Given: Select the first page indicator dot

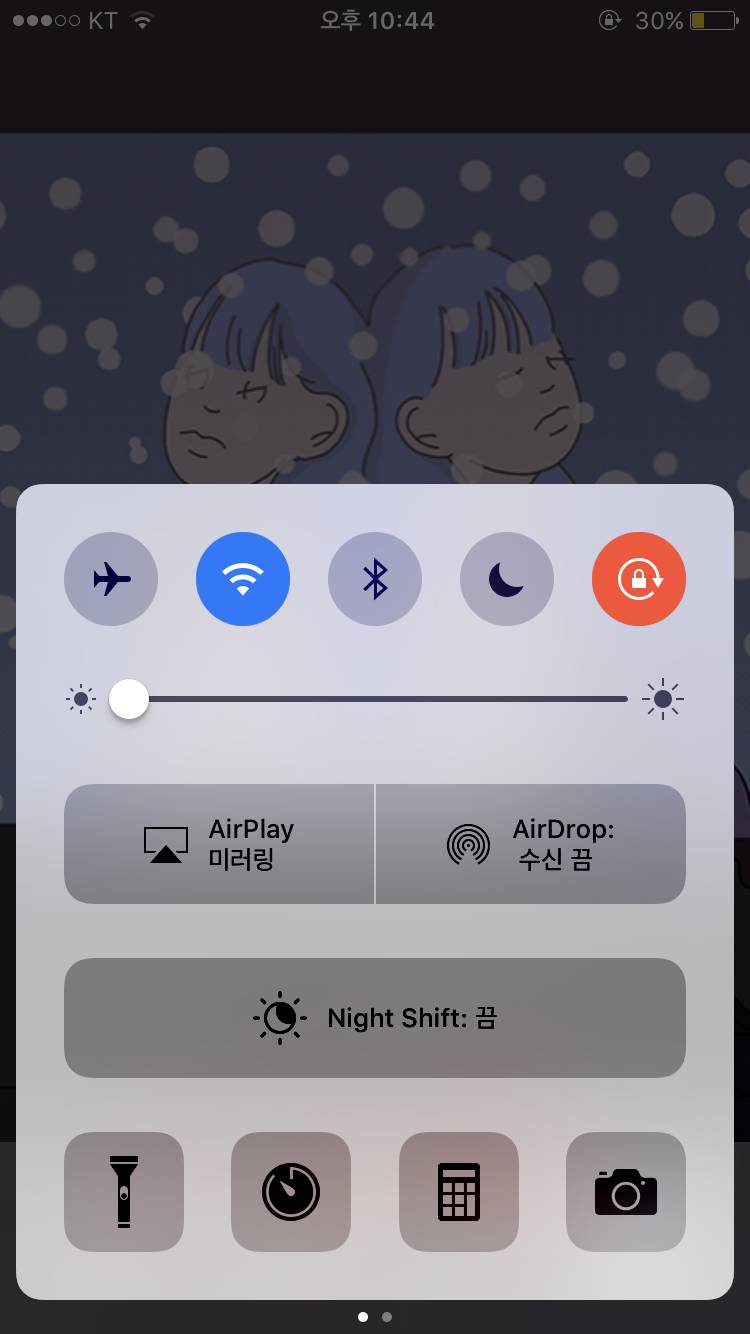Looking at the screenshot, I should (363, 1317).
